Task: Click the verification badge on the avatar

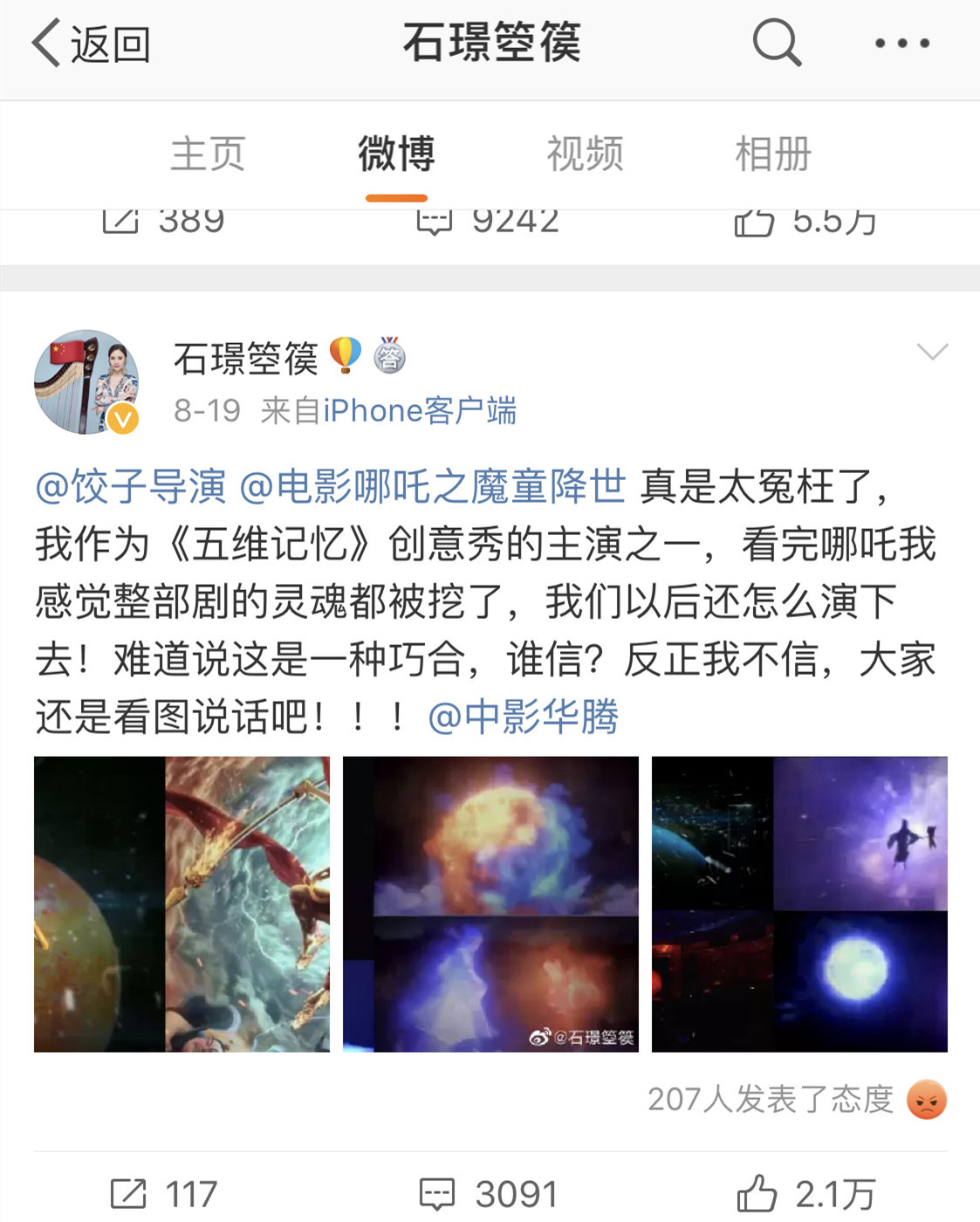Action: pyautogui.click(x=124, y=417)
